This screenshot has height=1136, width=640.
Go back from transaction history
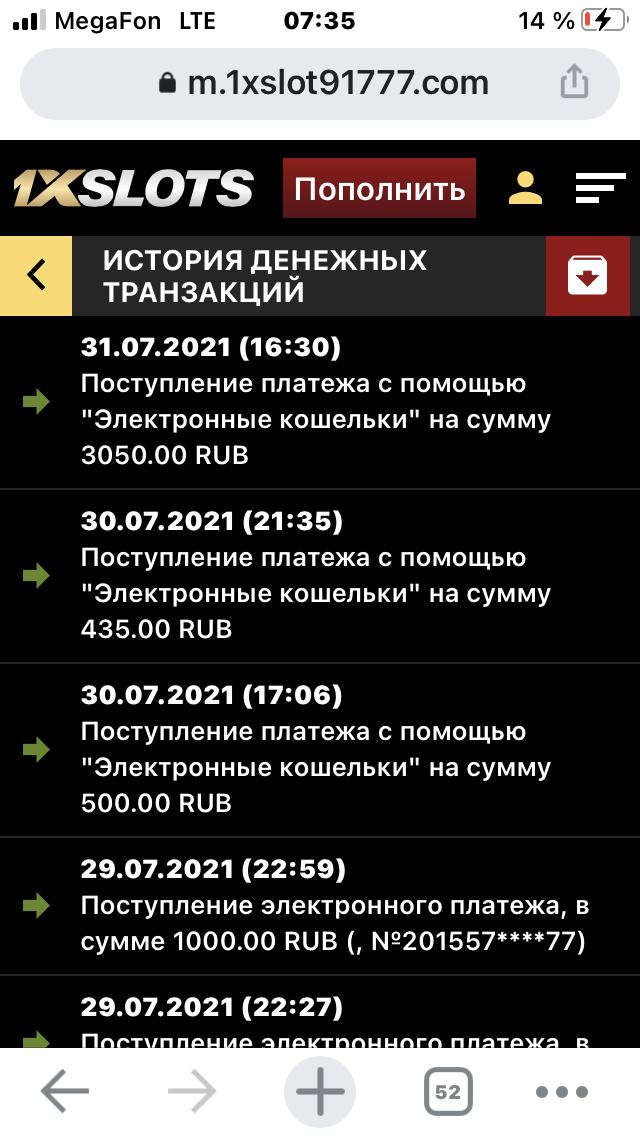[36, 275]
